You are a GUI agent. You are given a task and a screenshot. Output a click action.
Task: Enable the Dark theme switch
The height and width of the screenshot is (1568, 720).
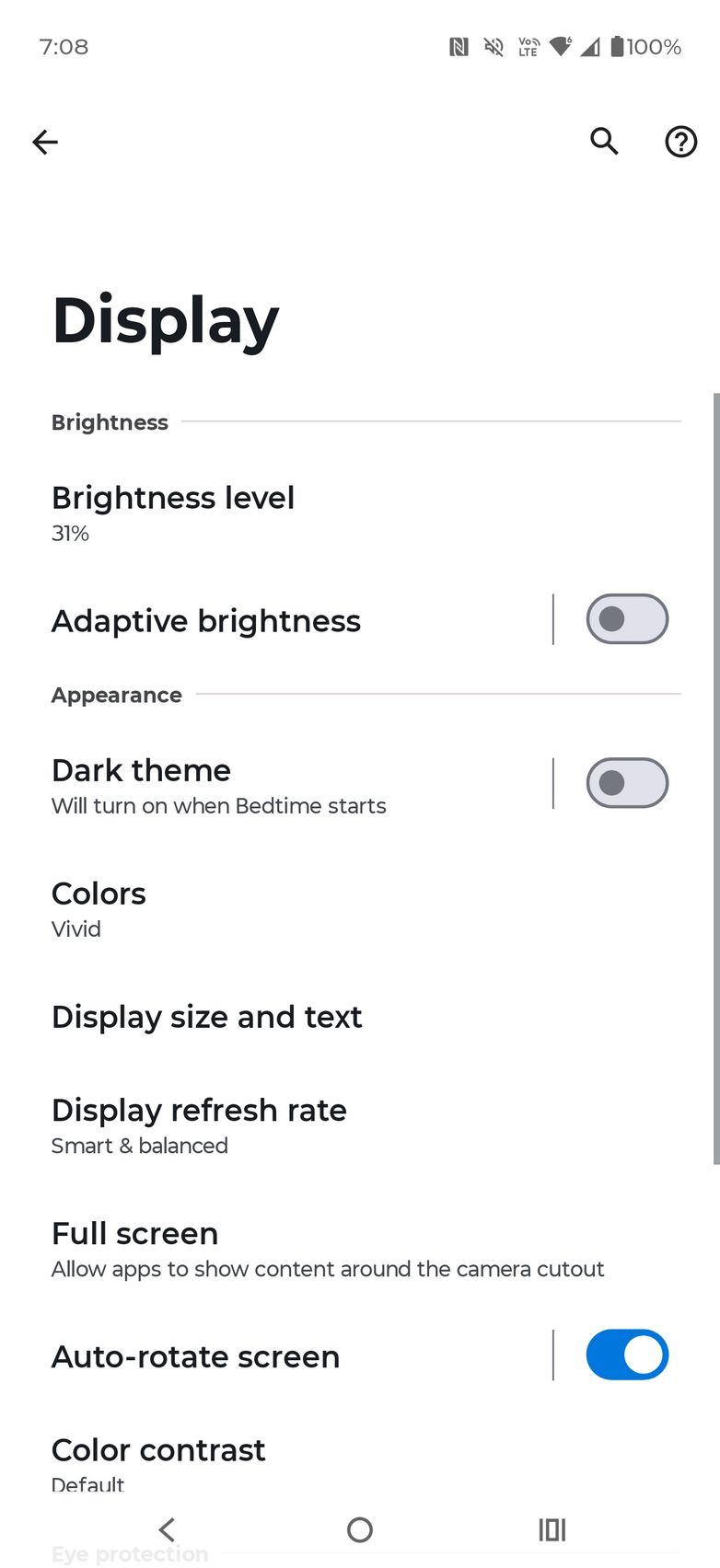[627, 783]
